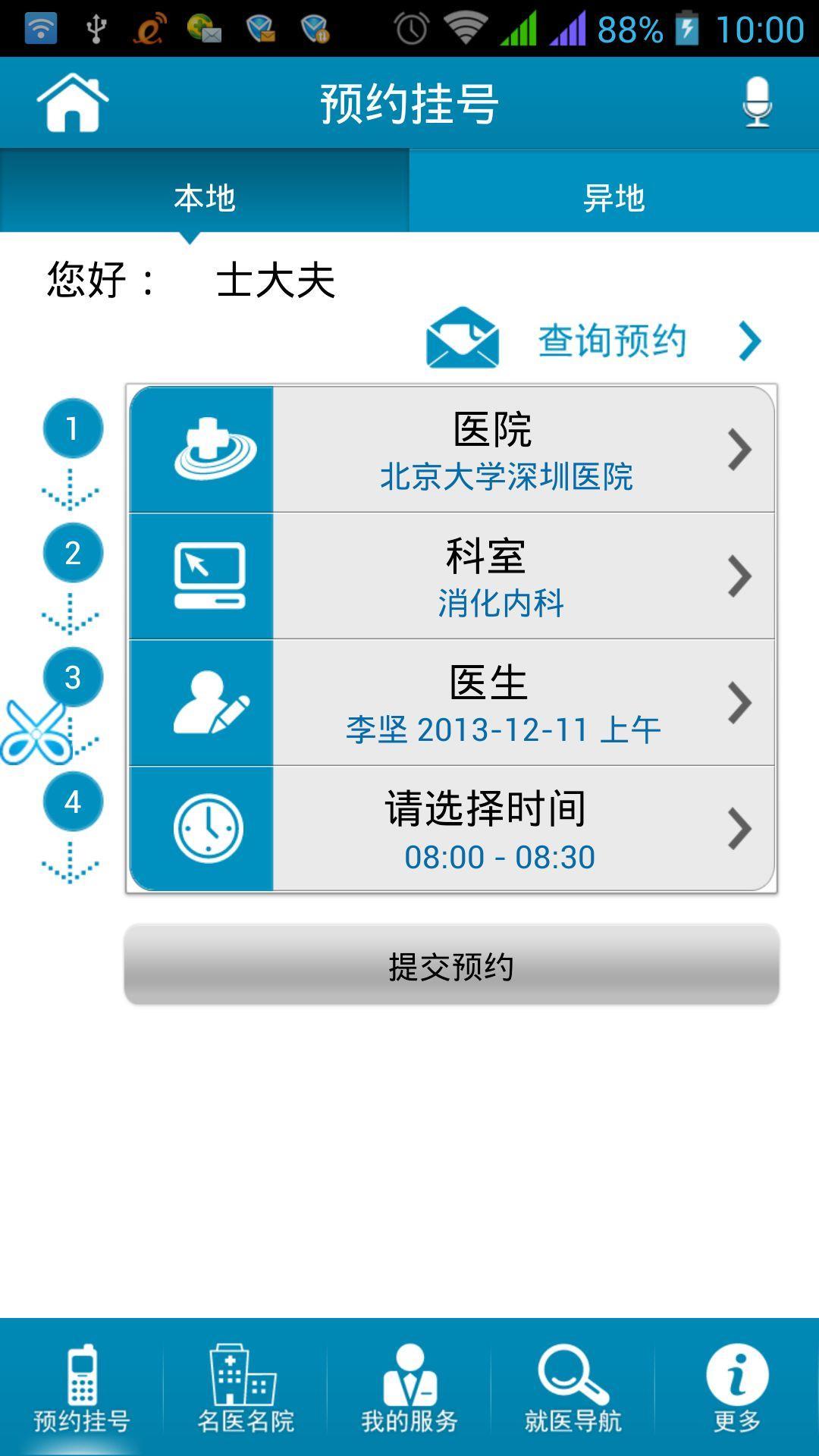Pick a doctor in the 医生 row
The image size is (819, 1456).
[452, 703]
